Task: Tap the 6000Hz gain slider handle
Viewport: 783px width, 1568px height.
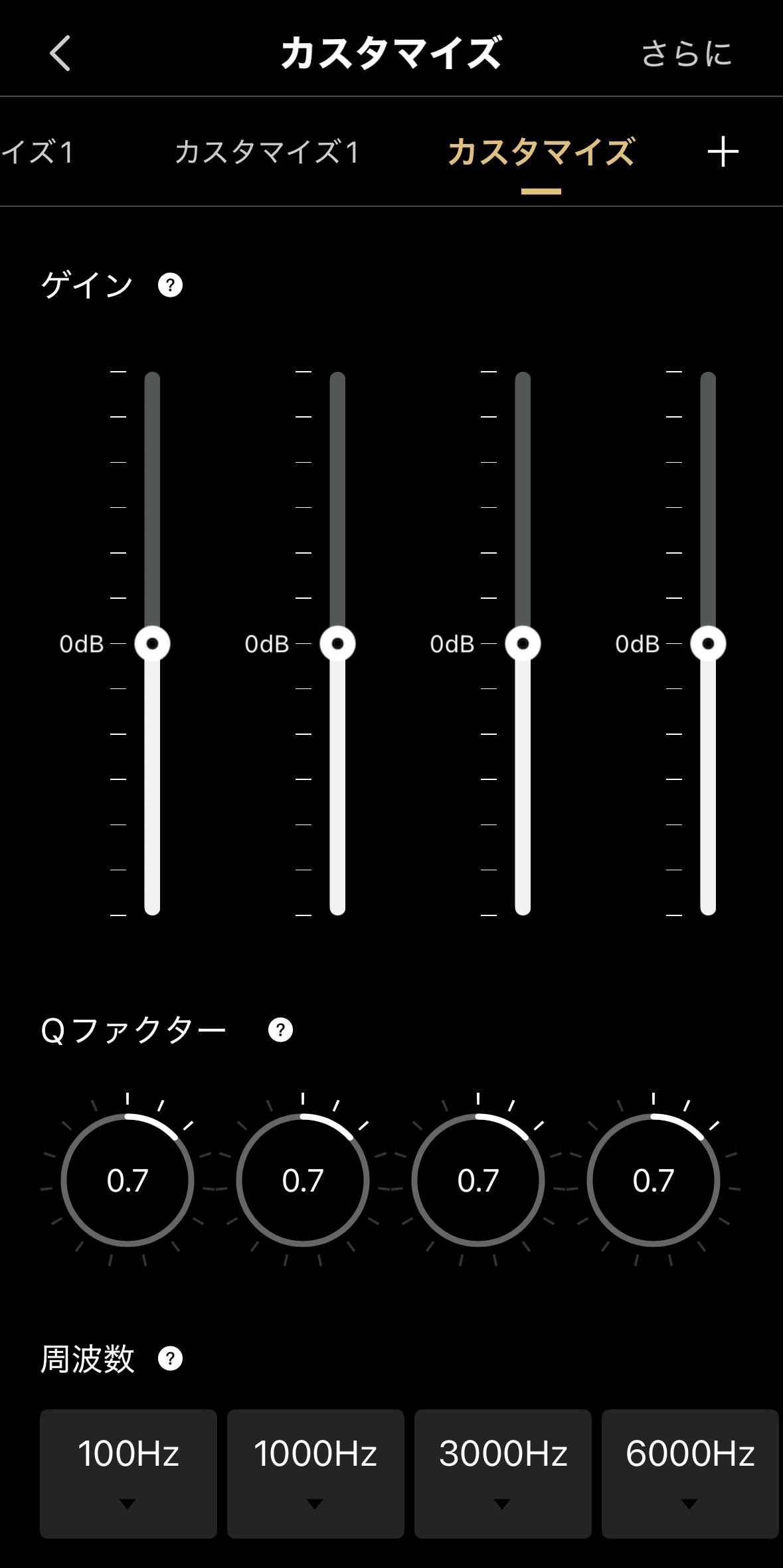Action: point(708,643)
